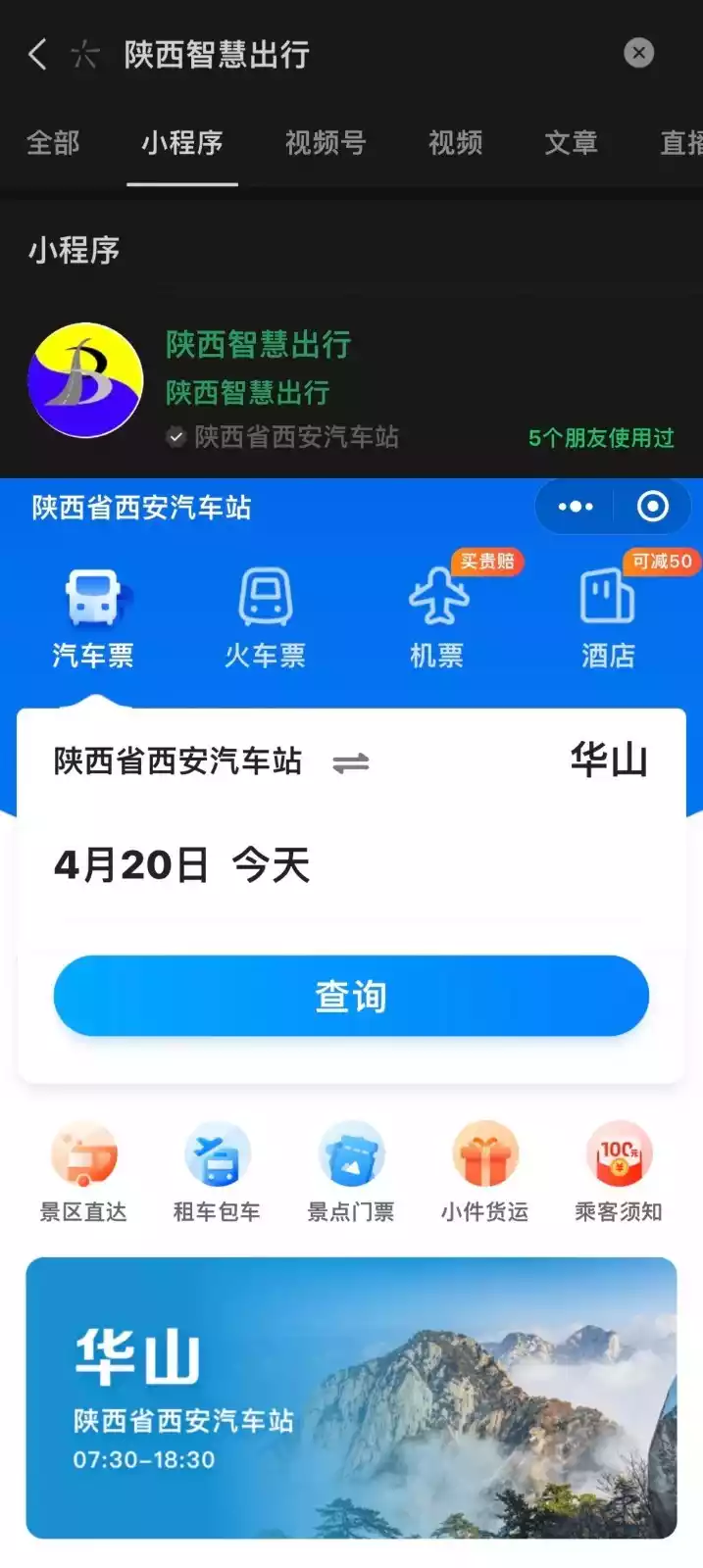Viewport: 703px width, 1568px height.
Task: Switch to the 全部 tab
Action: [x=53, y=143]
